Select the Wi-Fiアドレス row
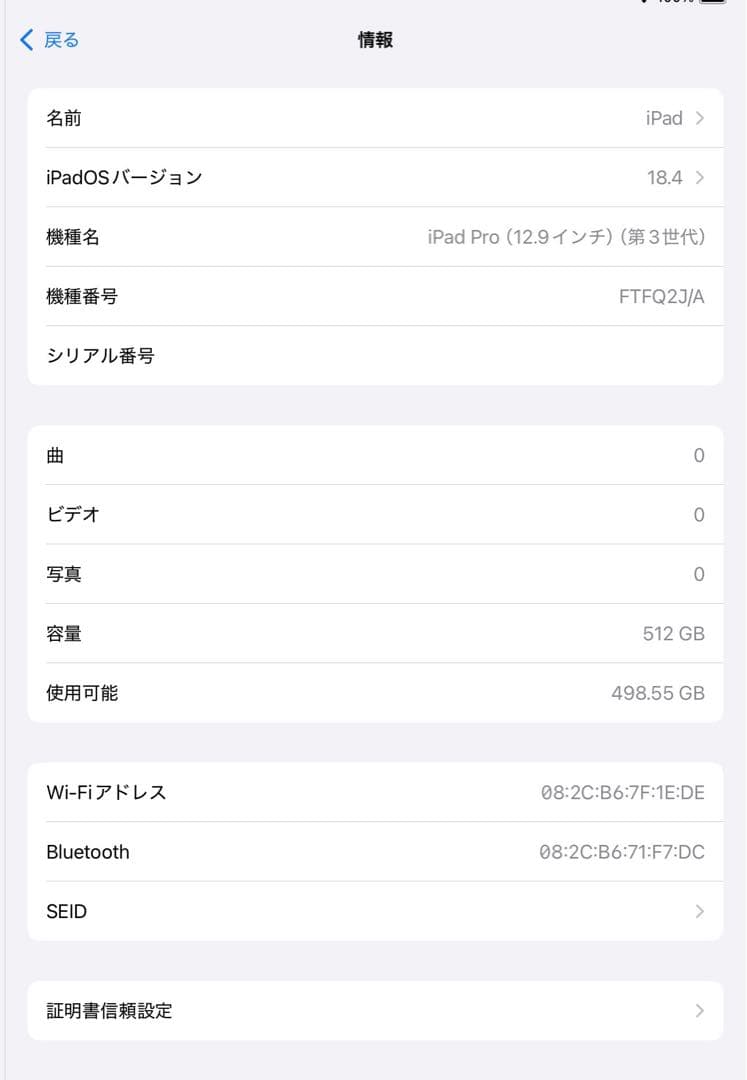Screen dimensions: 747x1080 pos(373,792)
